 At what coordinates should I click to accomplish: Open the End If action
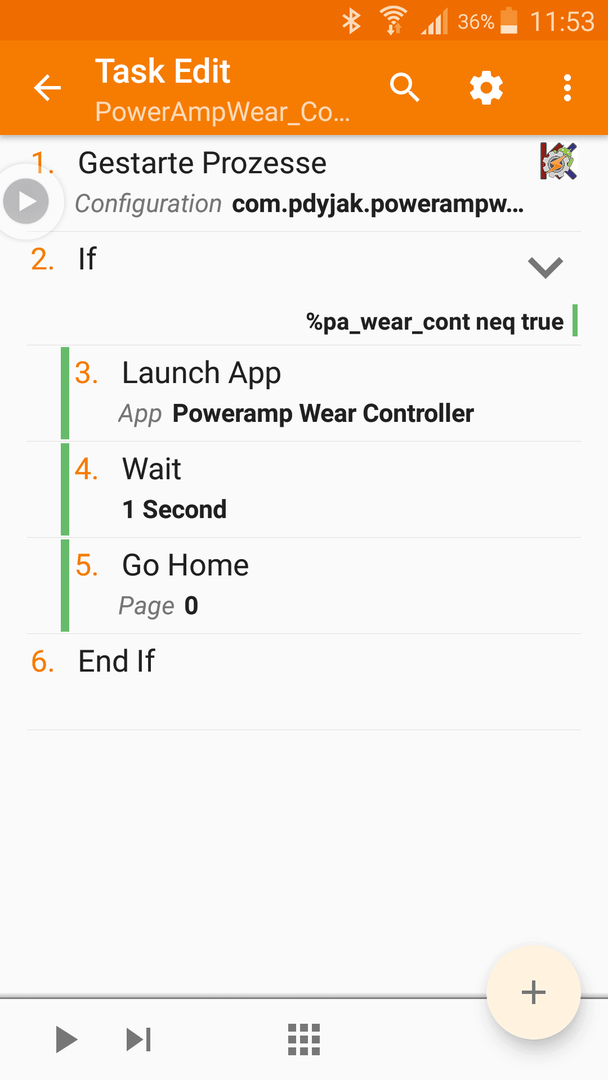pos(304,682)
